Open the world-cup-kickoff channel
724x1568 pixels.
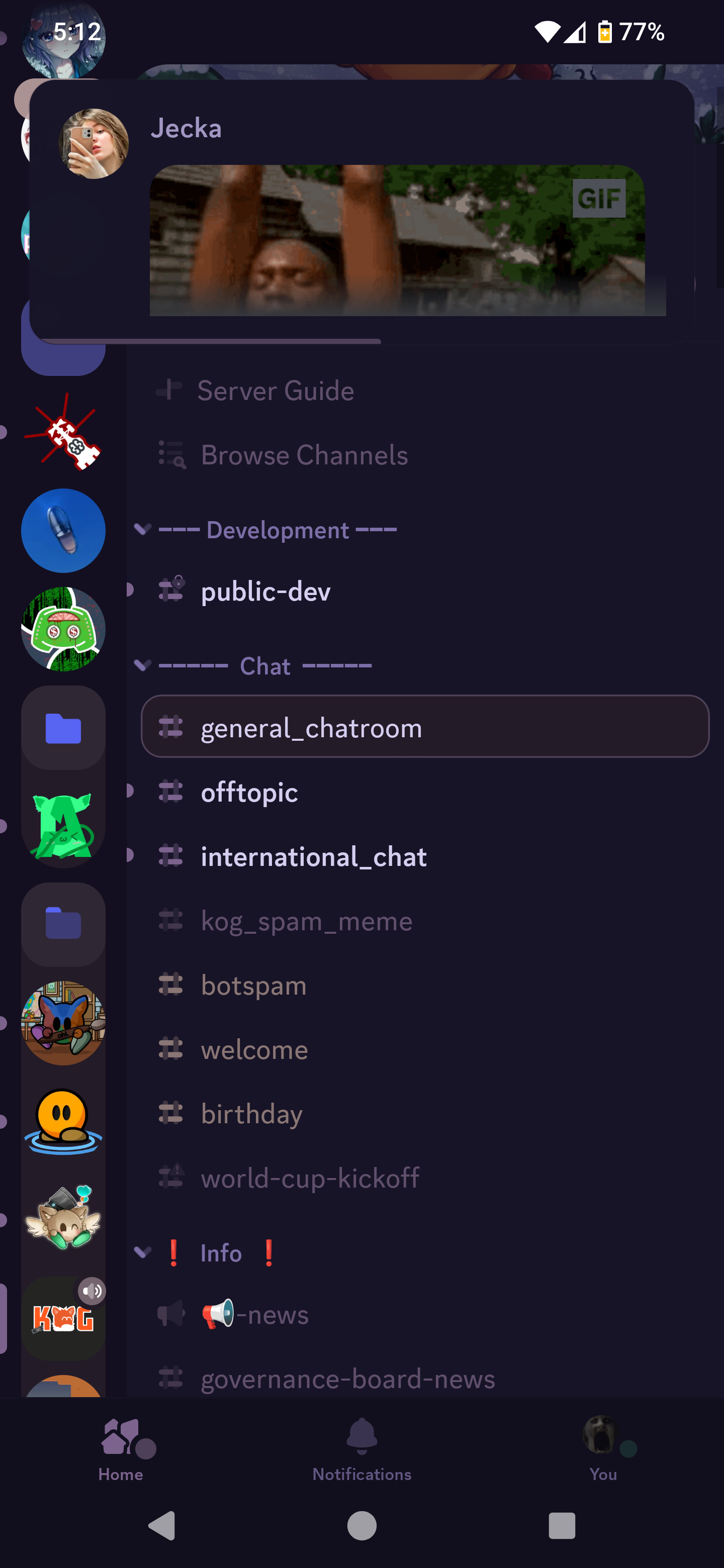424,1178
